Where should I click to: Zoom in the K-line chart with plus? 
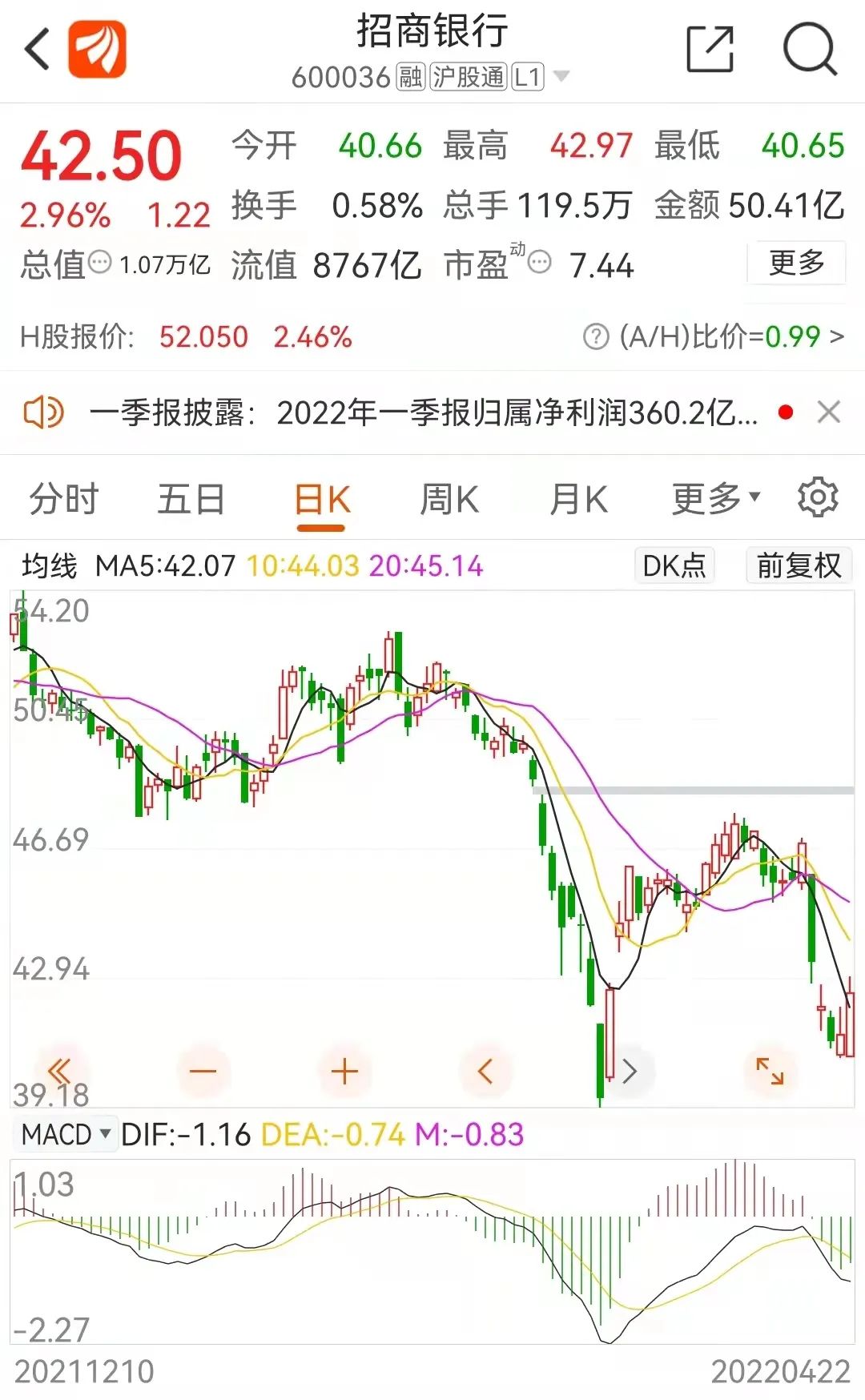(x=344, y=1072)
